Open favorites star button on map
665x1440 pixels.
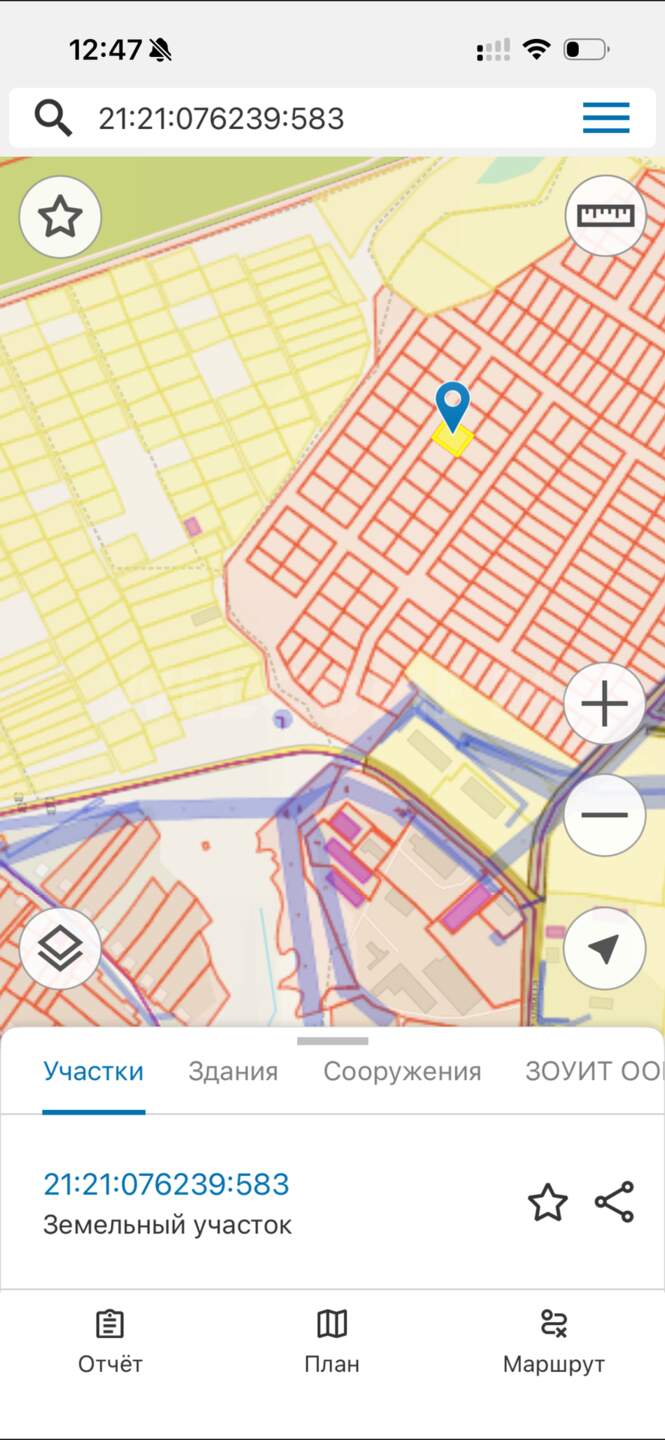click(60, 216)
